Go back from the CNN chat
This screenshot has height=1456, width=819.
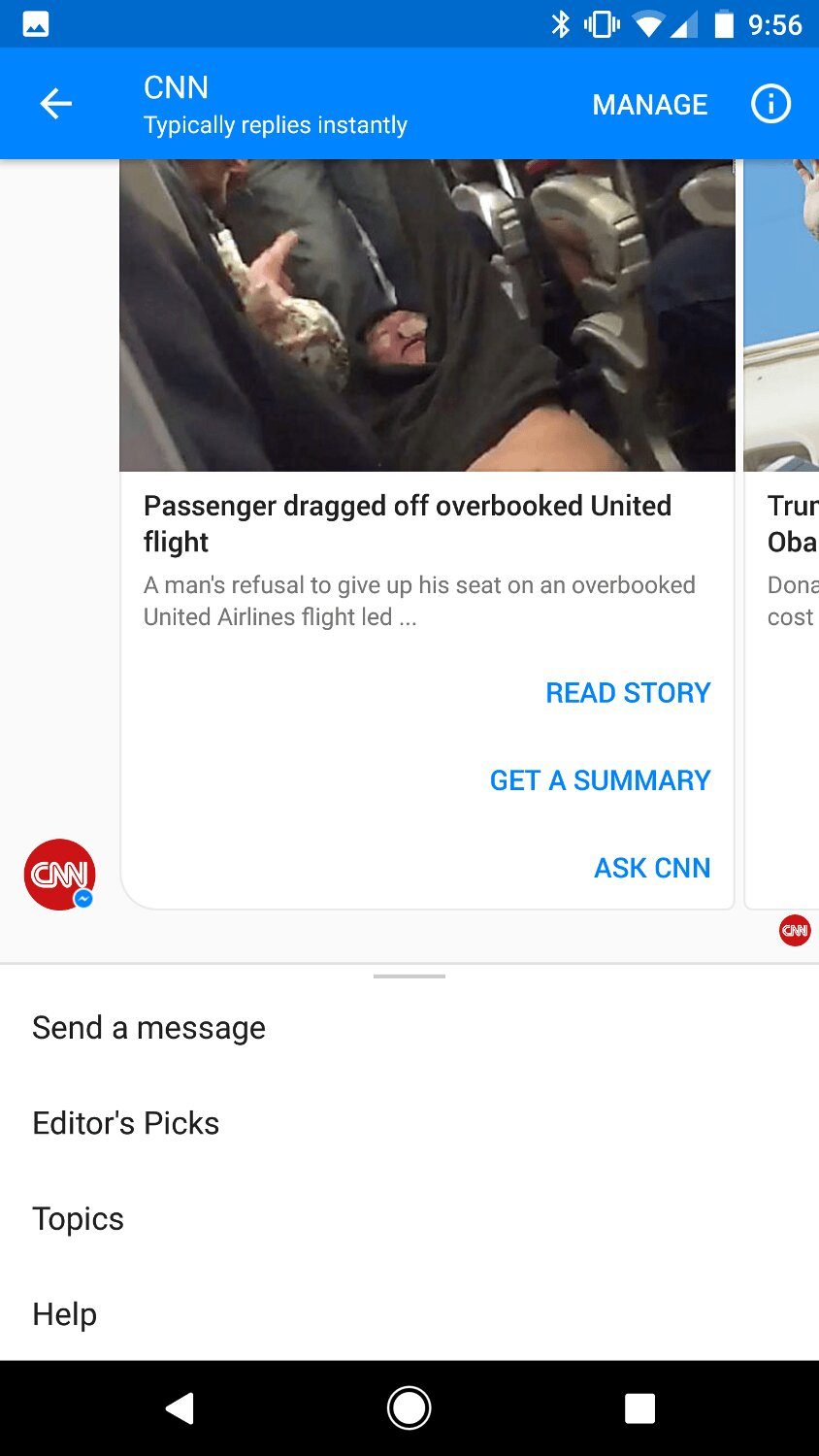point(56,104)
